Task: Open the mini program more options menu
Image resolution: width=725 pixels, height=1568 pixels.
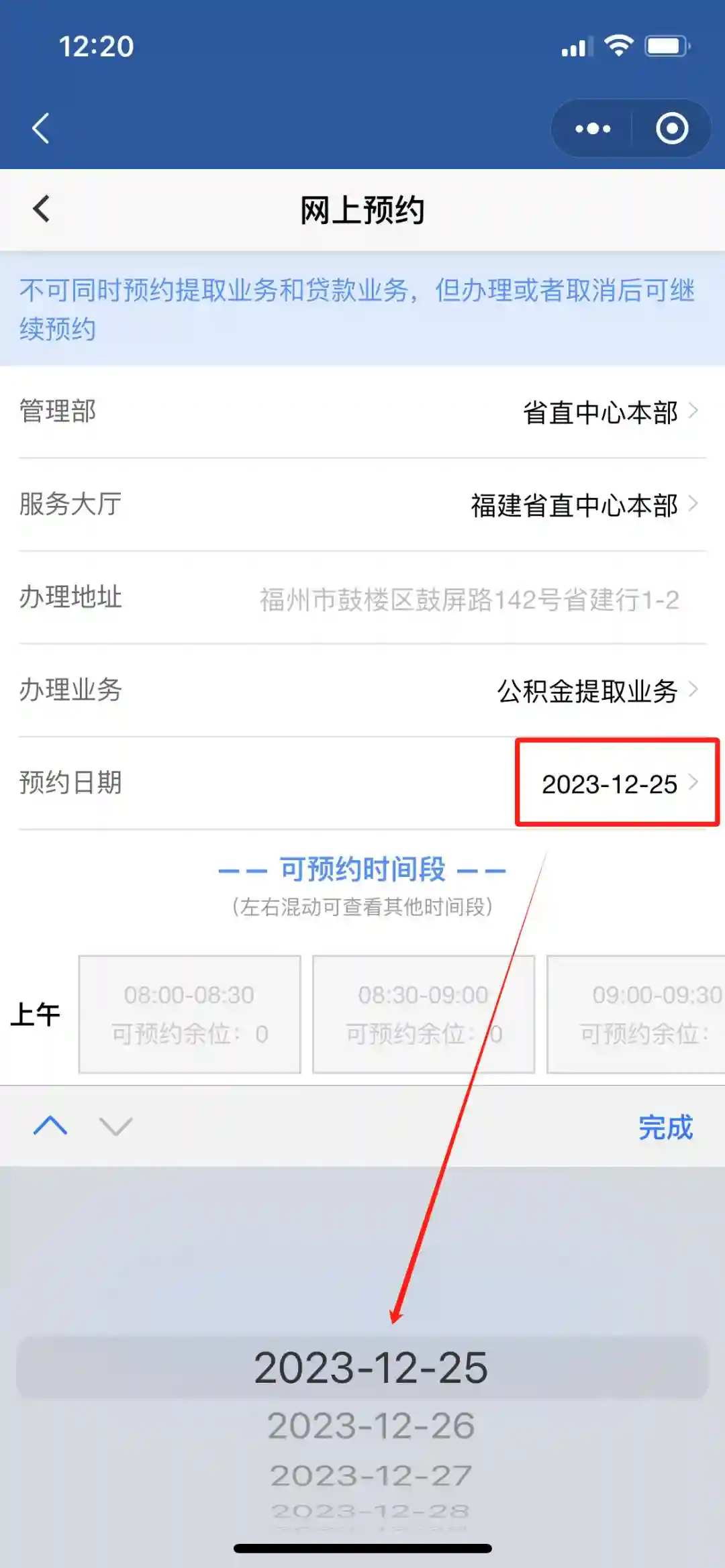Action: click(593, 128)
